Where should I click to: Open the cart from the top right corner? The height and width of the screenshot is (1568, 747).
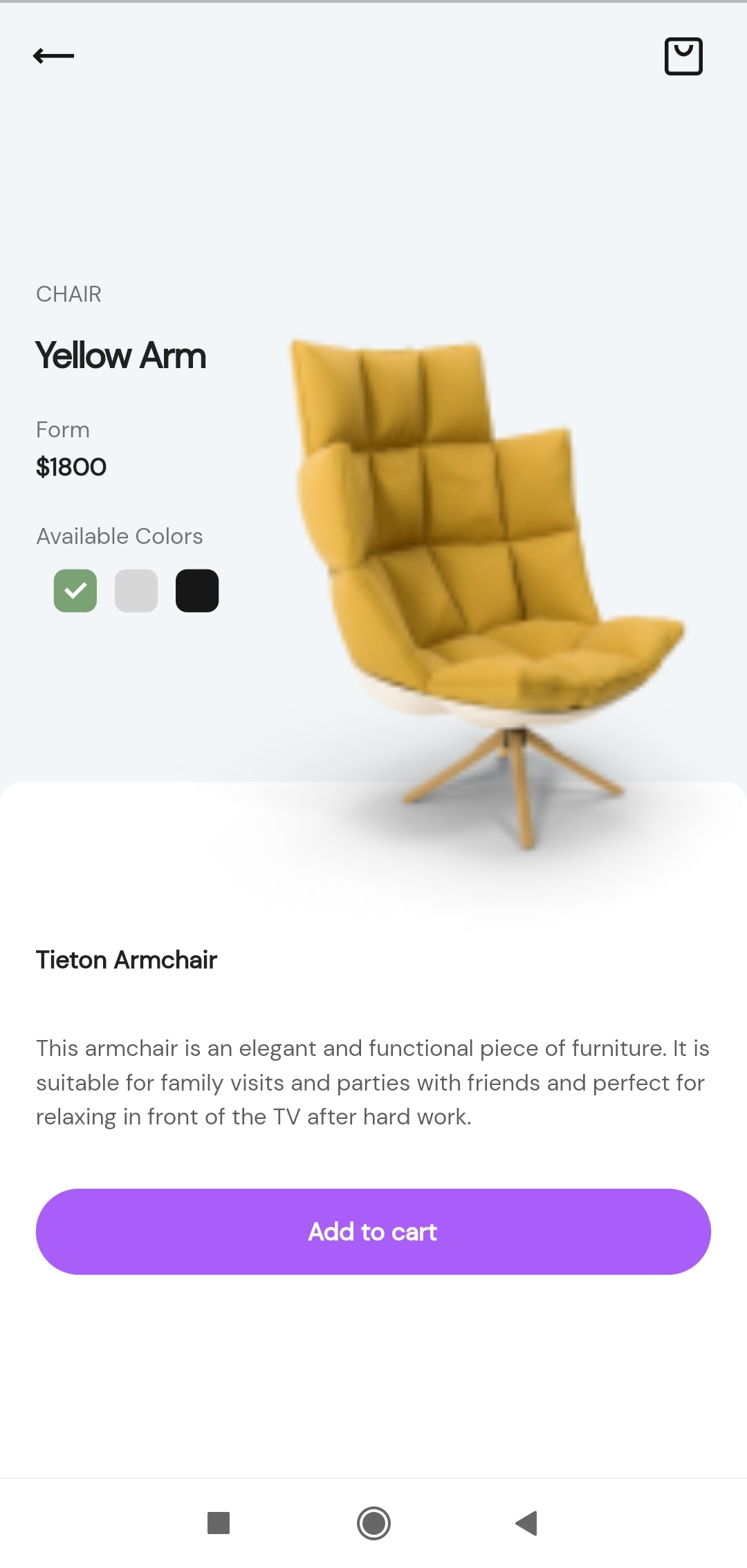(x=685, y=55)
